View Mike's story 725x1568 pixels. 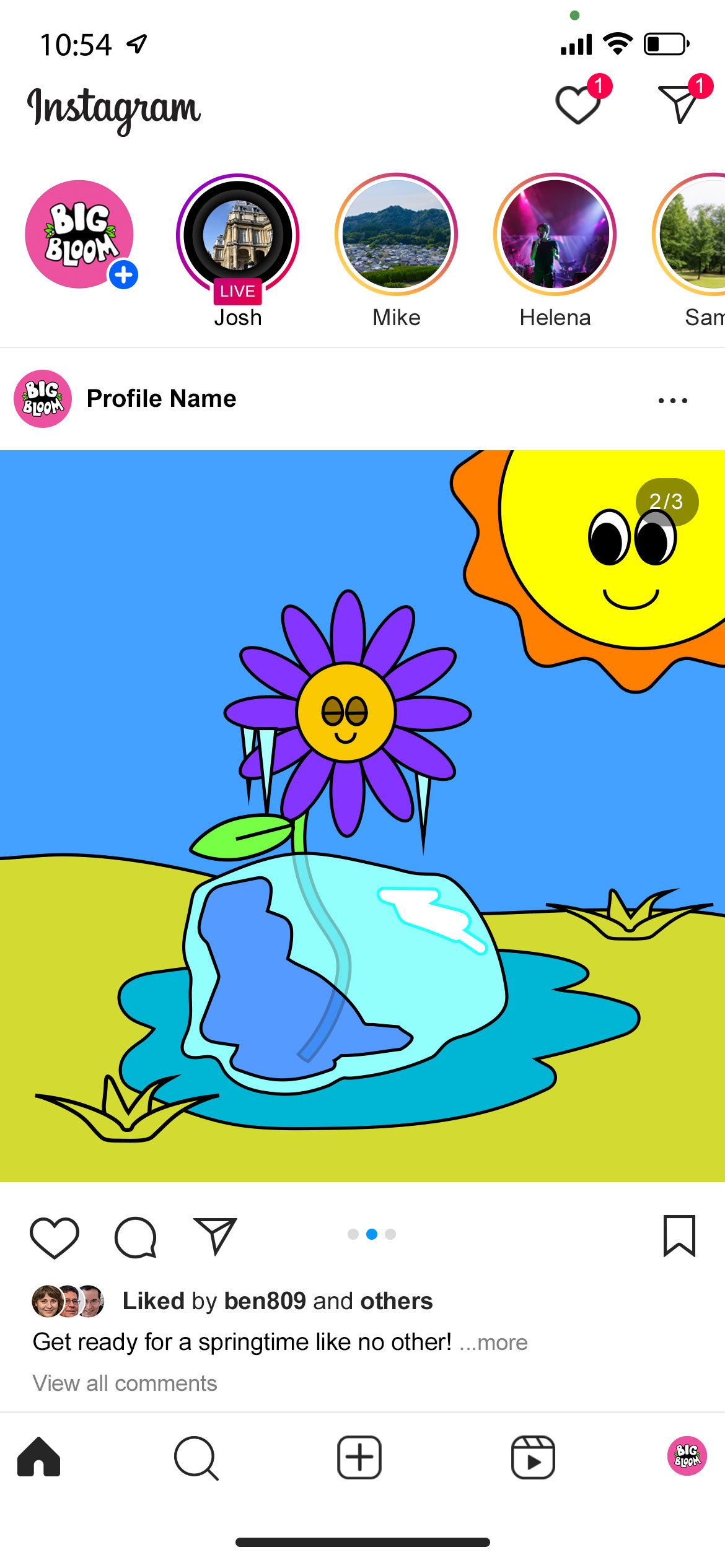(x=397, y=235)
